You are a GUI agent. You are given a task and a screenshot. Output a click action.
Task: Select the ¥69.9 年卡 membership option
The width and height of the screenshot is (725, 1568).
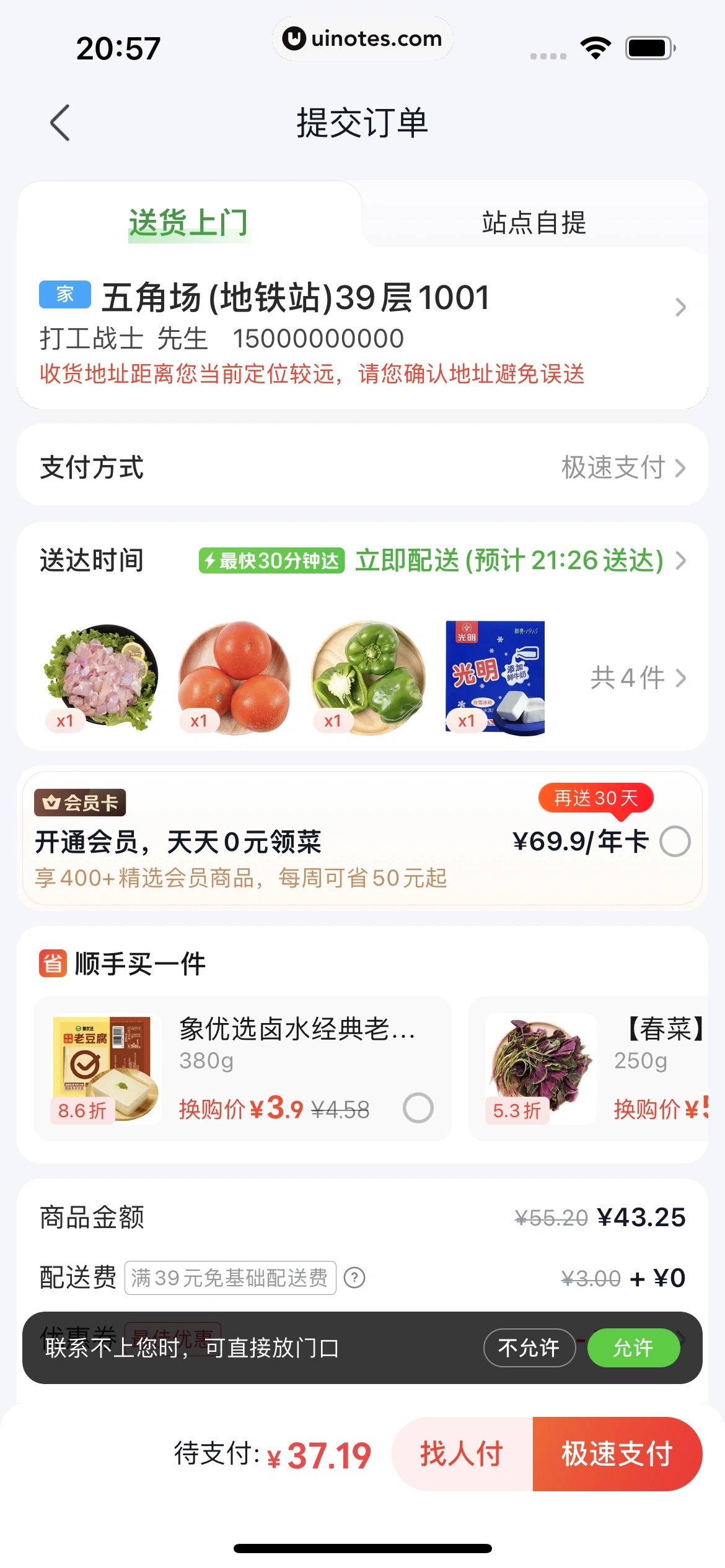[x=675, y=842]
